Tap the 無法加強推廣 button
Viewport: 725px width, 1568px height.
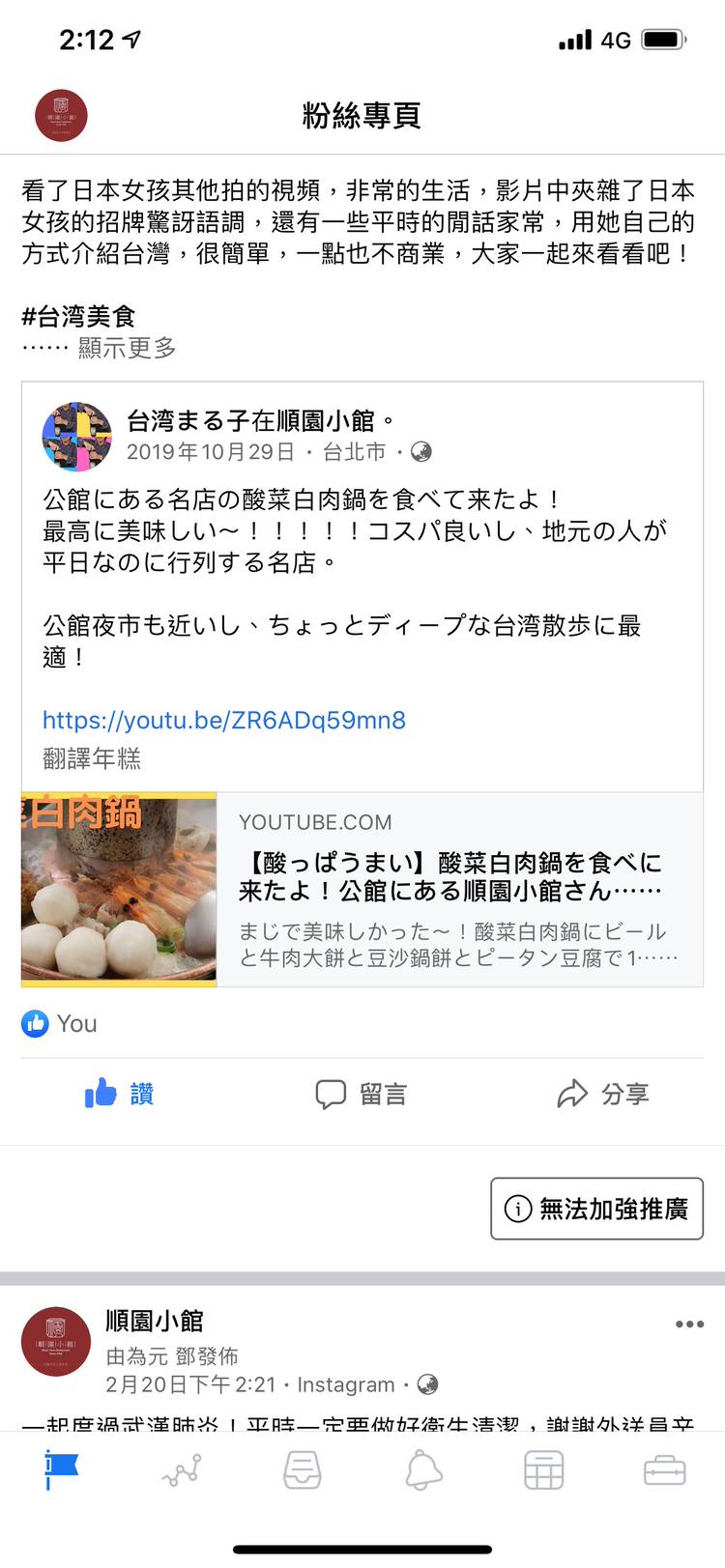[596, 1209]
